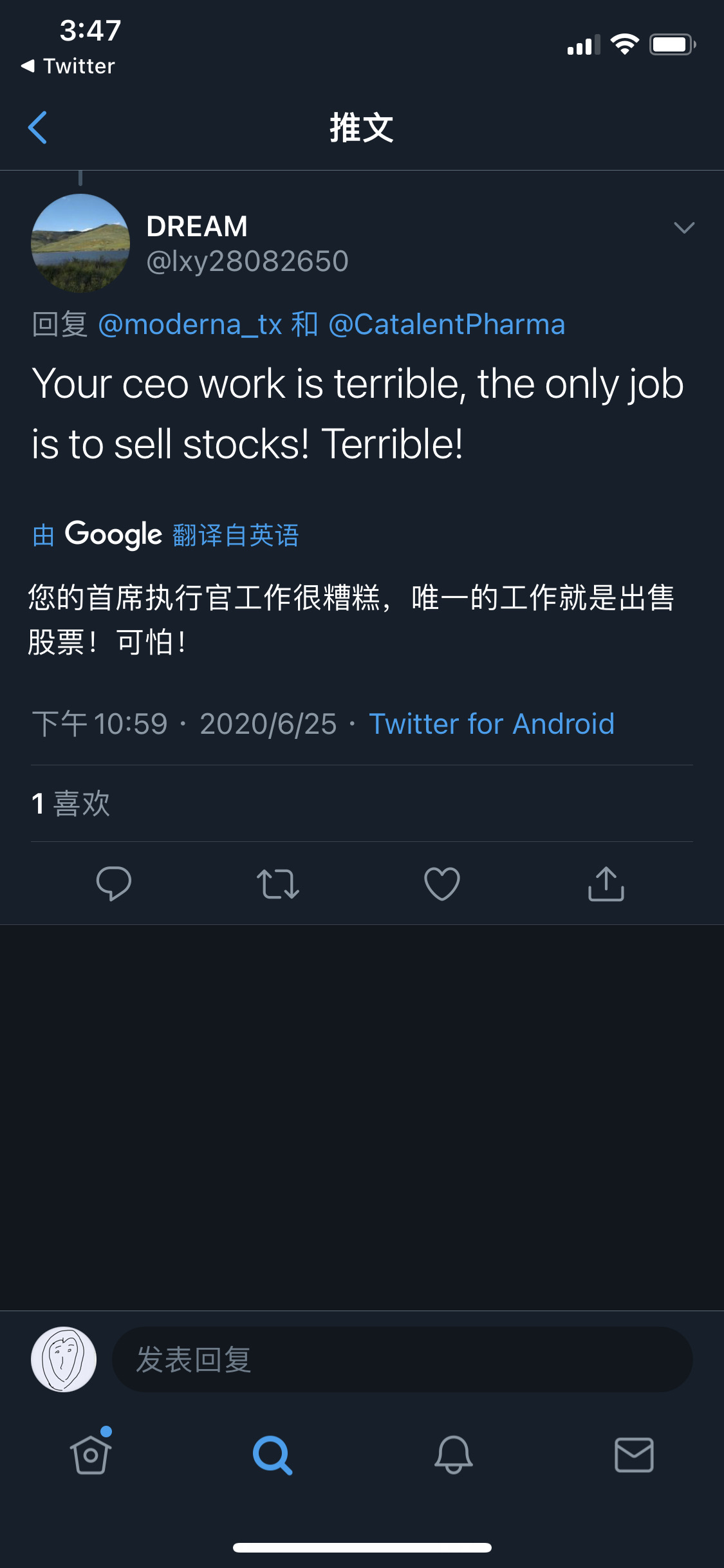Reply to the tweet with comment icon
Image resolution: width=724 pixels, height=1568 pixels.
tap(114, 883)
